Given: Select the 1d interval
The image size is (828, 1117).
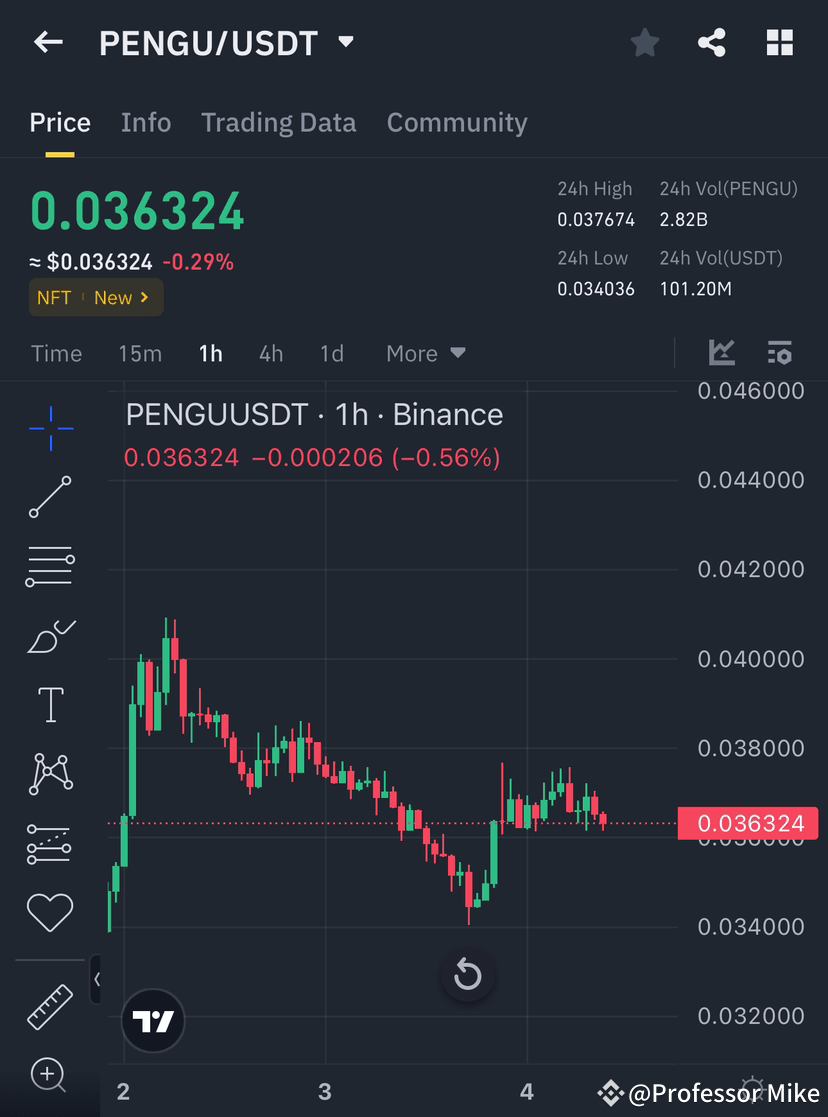Looking at the screenshot, I should (332, 353).
